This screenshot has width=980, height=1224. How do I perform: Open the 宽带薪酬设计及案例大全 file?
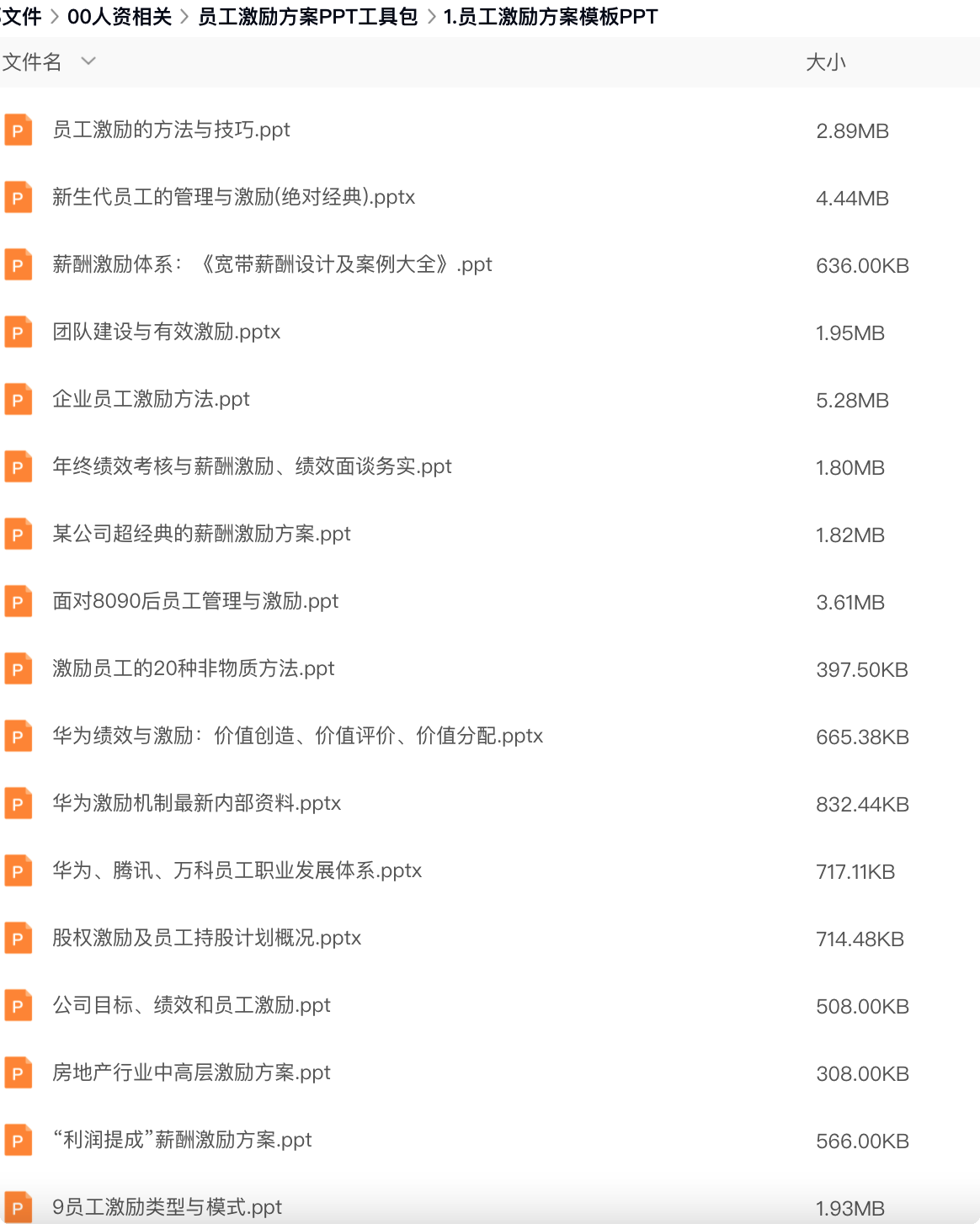pos(271,264)
